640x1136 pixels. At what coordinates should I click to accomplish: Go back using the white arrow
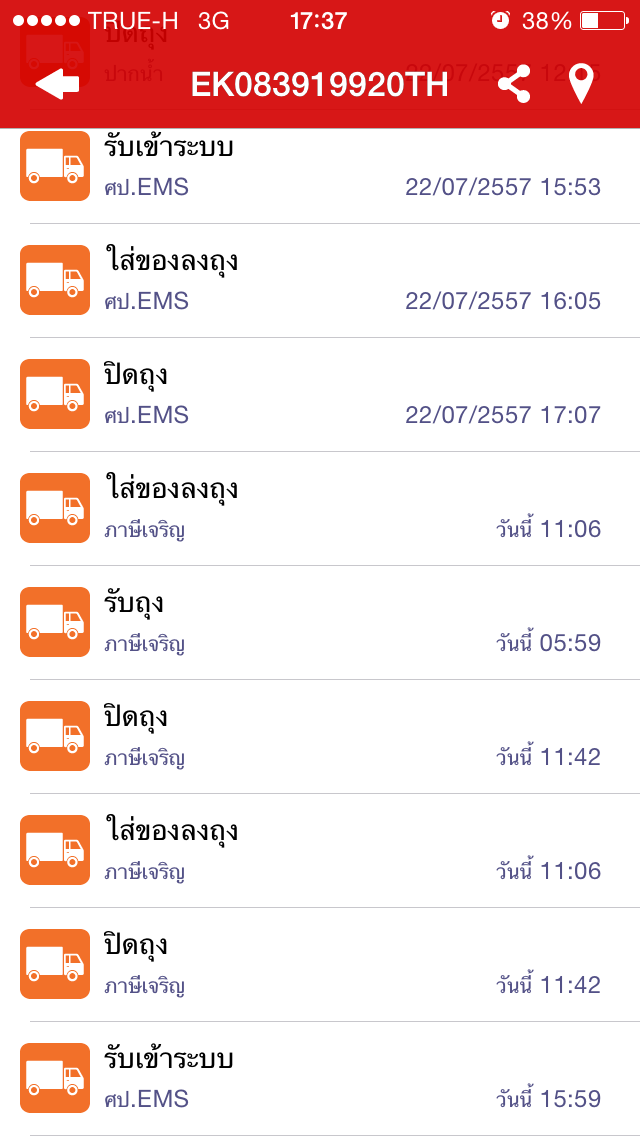57,84
